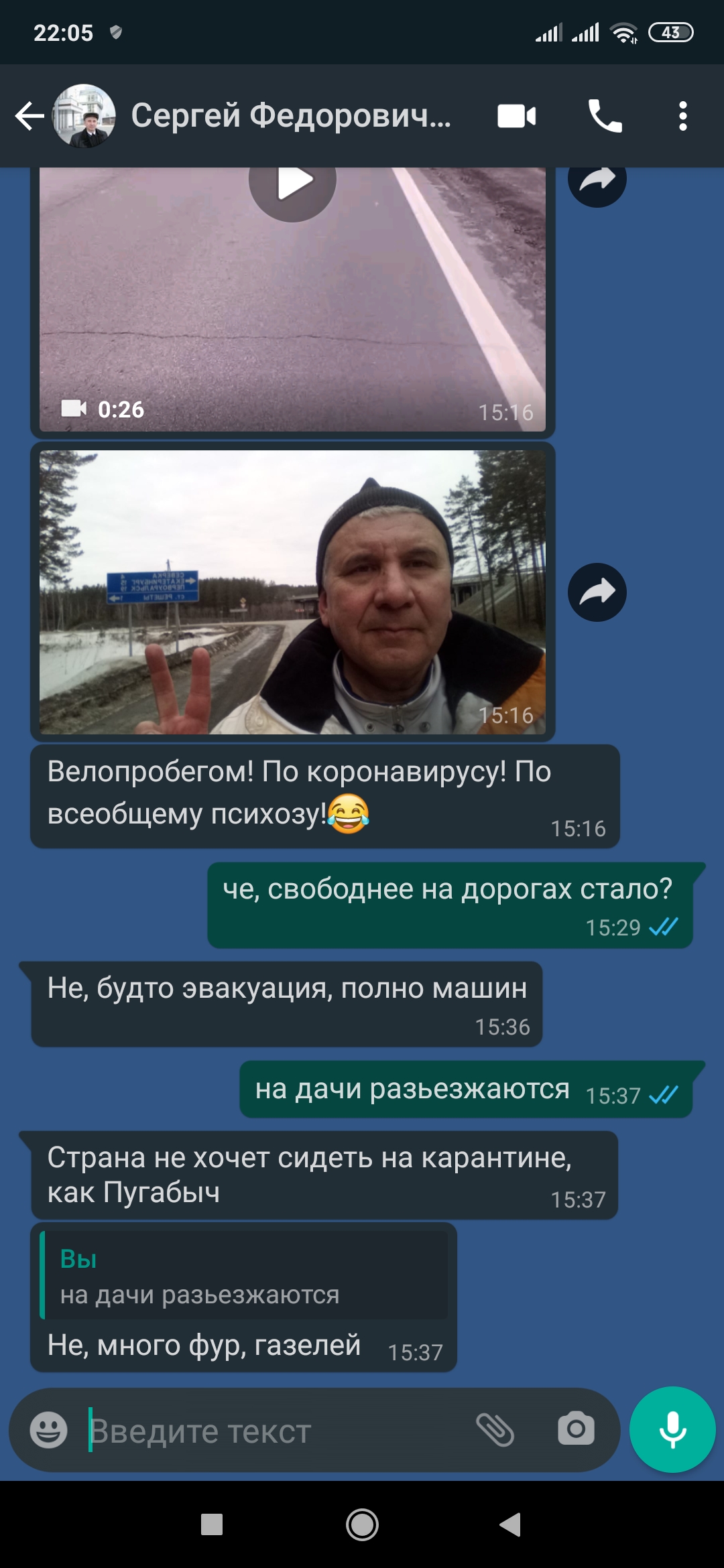Go back to the chat list
Image resolution: width=724 pixels, height=1568 pixels.
(x=29, y=116)
